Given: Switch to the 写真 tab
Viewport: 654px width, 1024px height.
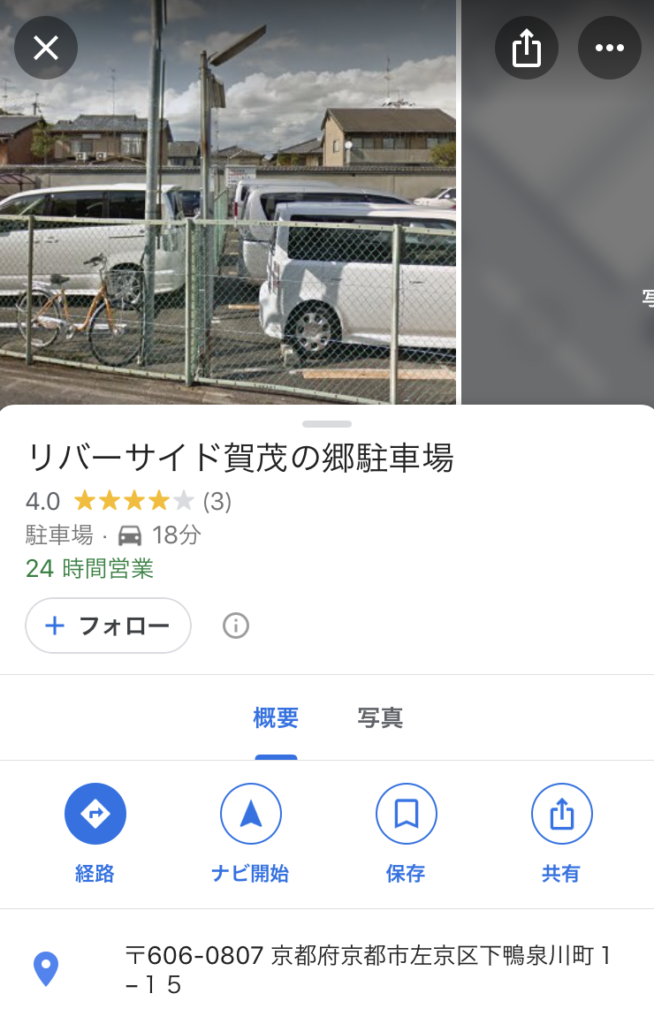Looking at the screenshot, I should coord(380,718).
